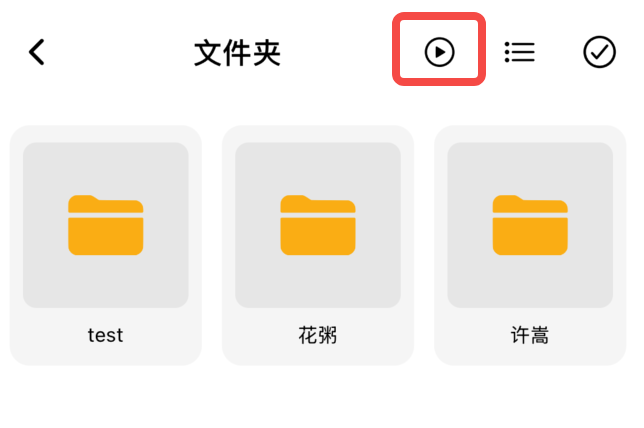Tap the checkmark select icon
The image size is (644, 428).
(x=599, y=52)
